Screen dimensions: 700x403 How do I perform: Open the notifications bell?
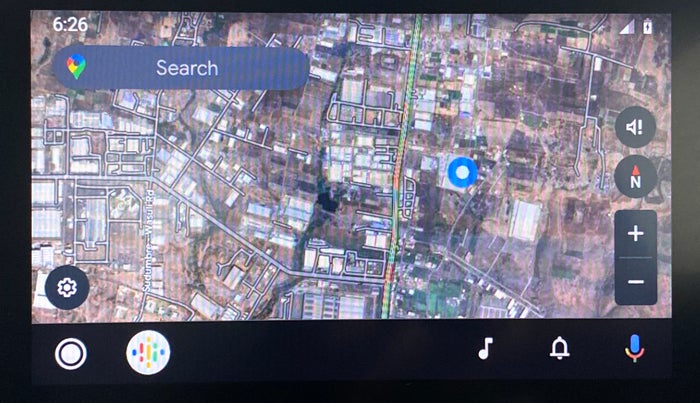point(560,348)
